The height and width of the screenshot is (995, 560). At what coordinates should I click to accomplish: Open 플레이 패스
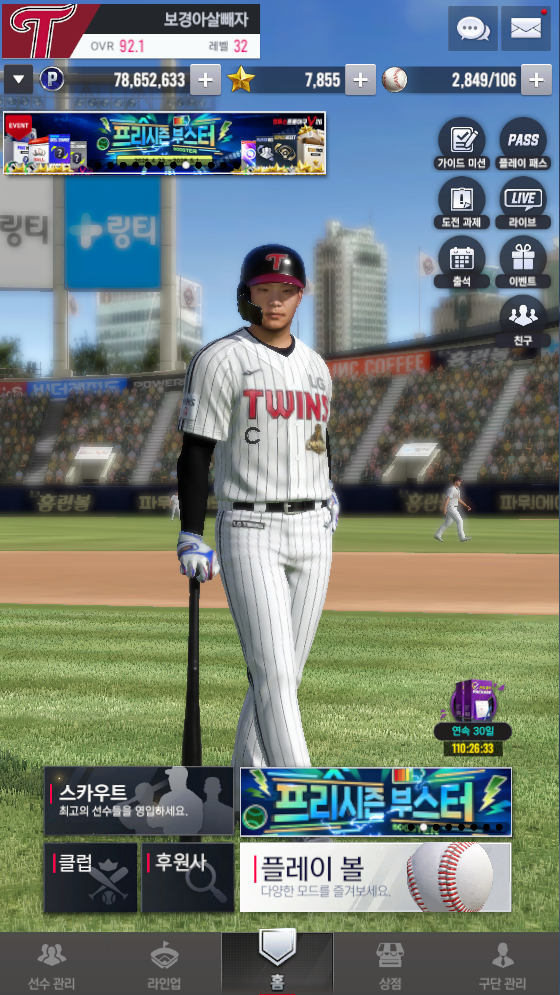523,144
